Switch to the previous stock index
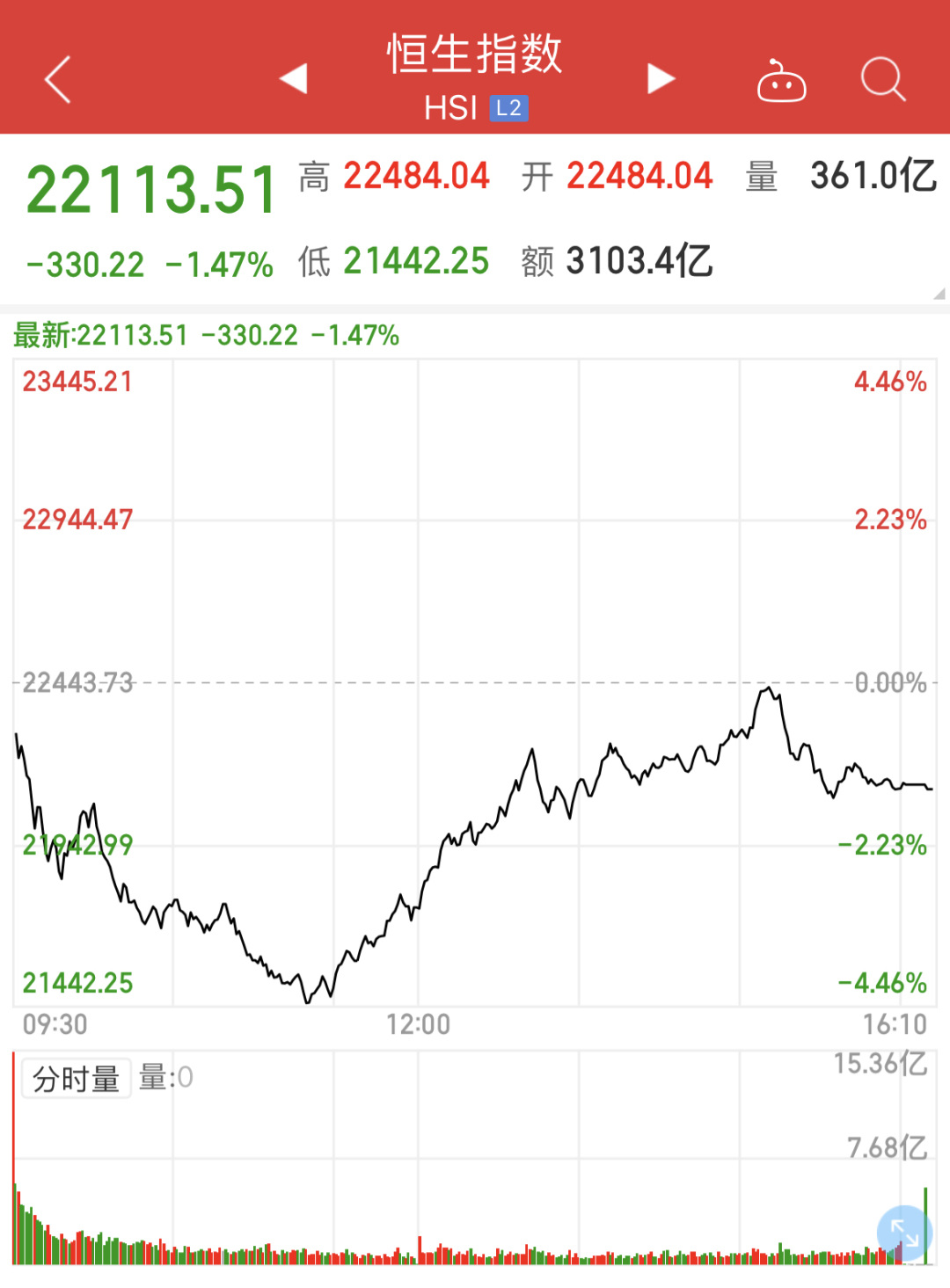The width and height of the screenshot is (950, 1288). (294, 79)
